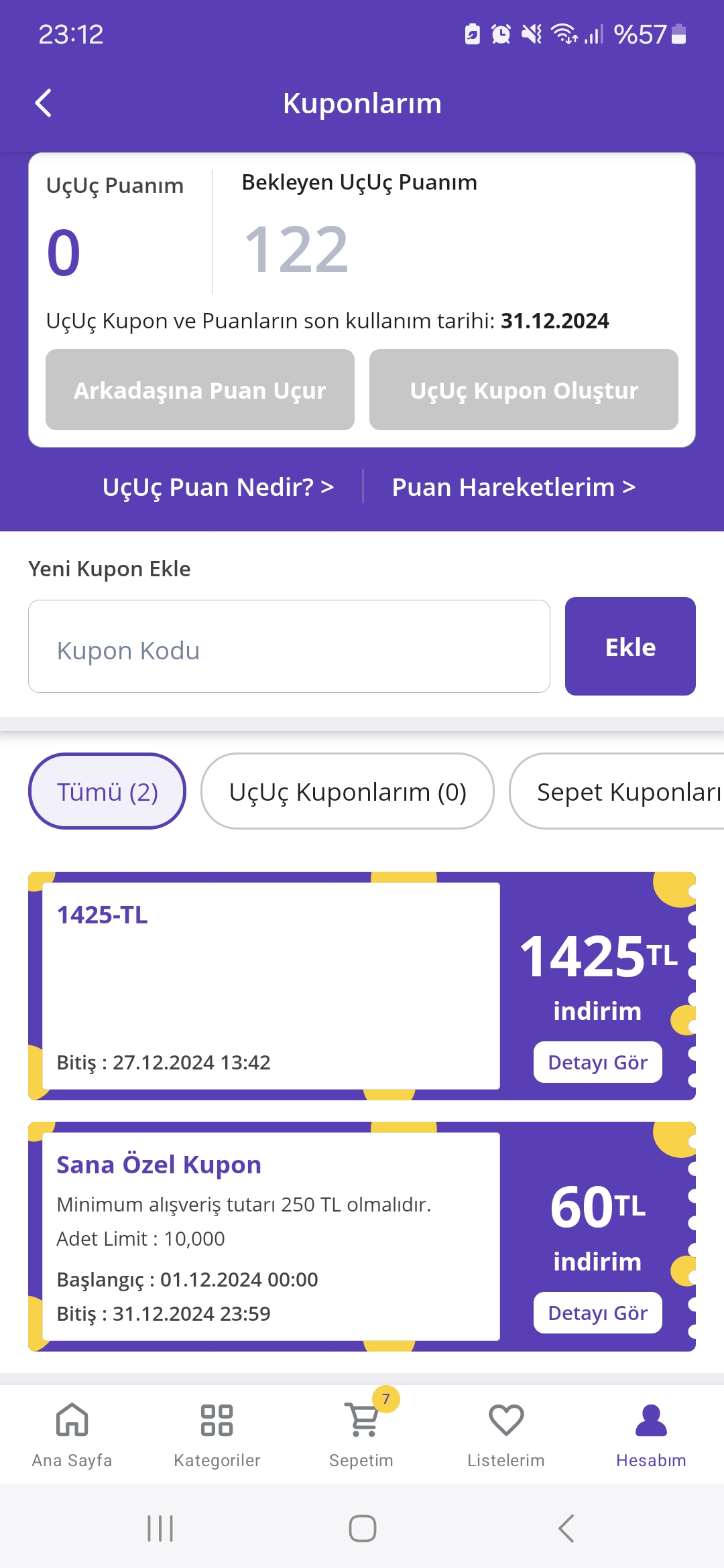Go back from Kuponlarım page
This screenshot has width=724, height=1568.
coord(44,103)
